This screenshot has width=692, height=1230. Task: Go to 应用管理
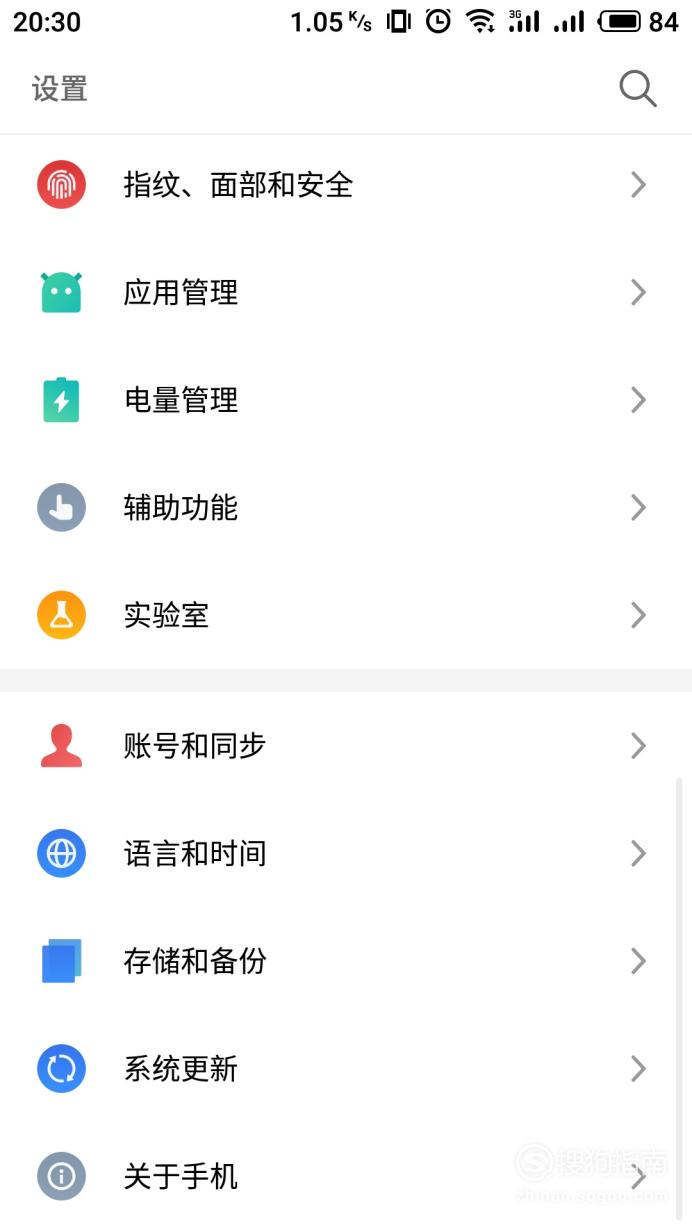(346, 293)
